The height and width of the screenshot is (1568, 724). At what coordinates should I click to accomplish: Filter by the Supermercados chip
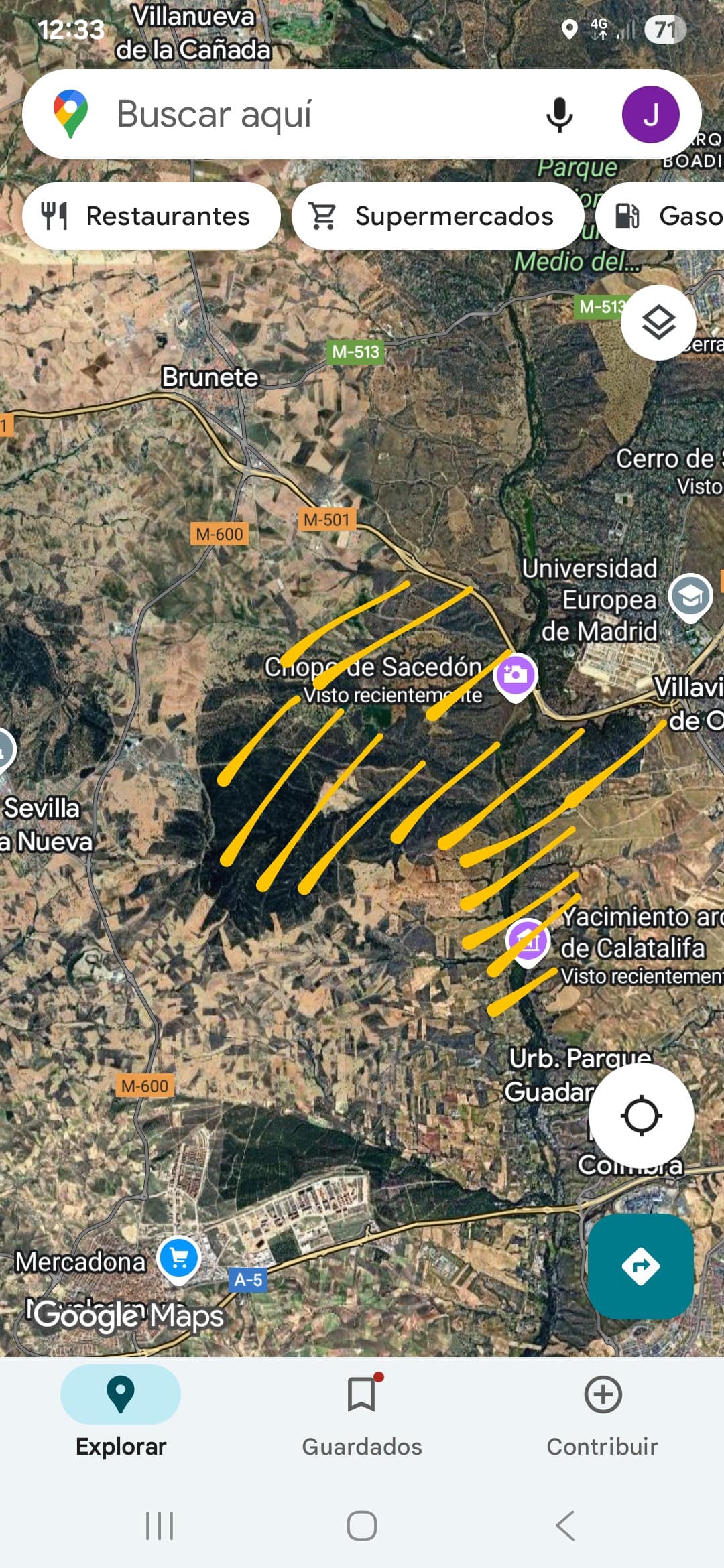pyautogui.click(x=437, y=216)
